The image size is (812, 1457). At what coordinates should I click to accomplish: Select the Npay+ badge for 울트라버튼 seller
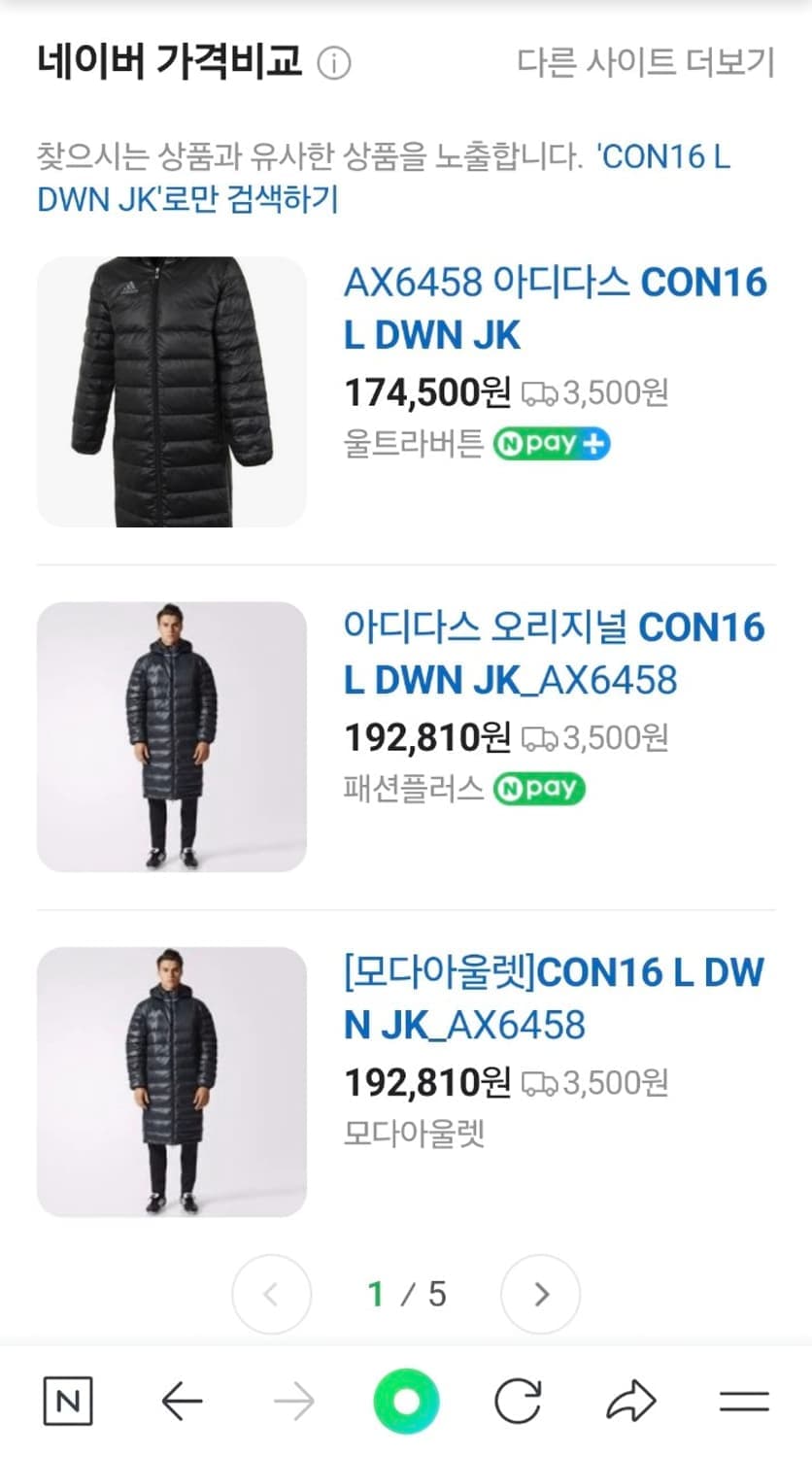(x=552, y=444)
